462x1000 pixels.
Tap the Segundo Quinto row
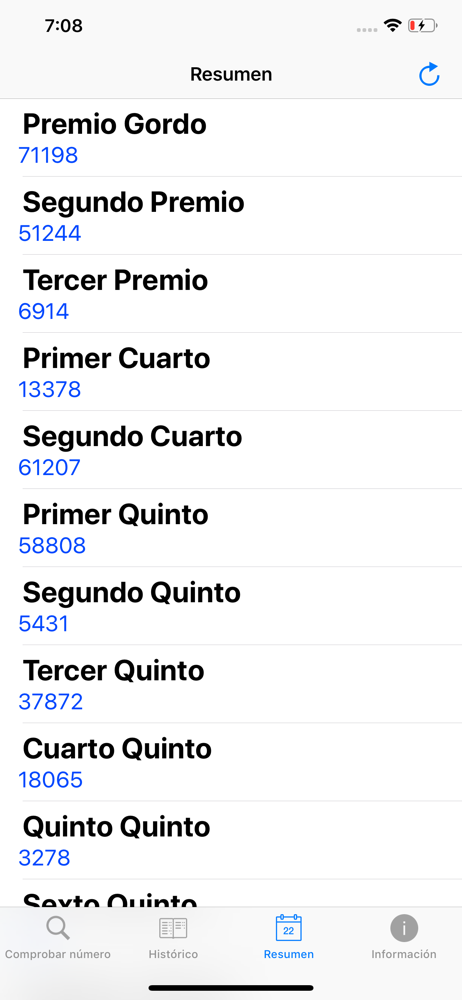pos(231,606)
